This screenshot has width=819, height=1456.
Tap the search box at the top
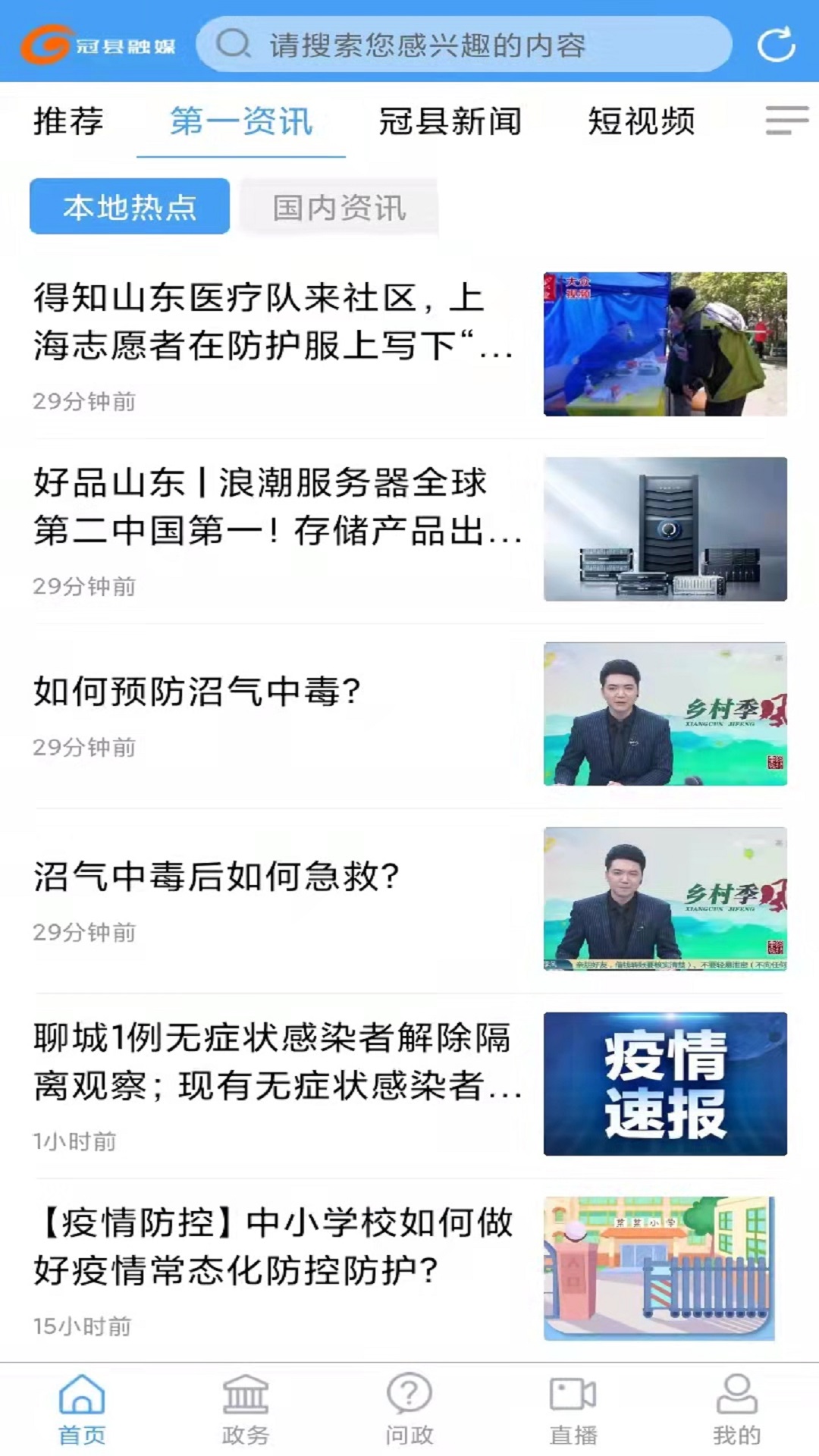point(463,45)
